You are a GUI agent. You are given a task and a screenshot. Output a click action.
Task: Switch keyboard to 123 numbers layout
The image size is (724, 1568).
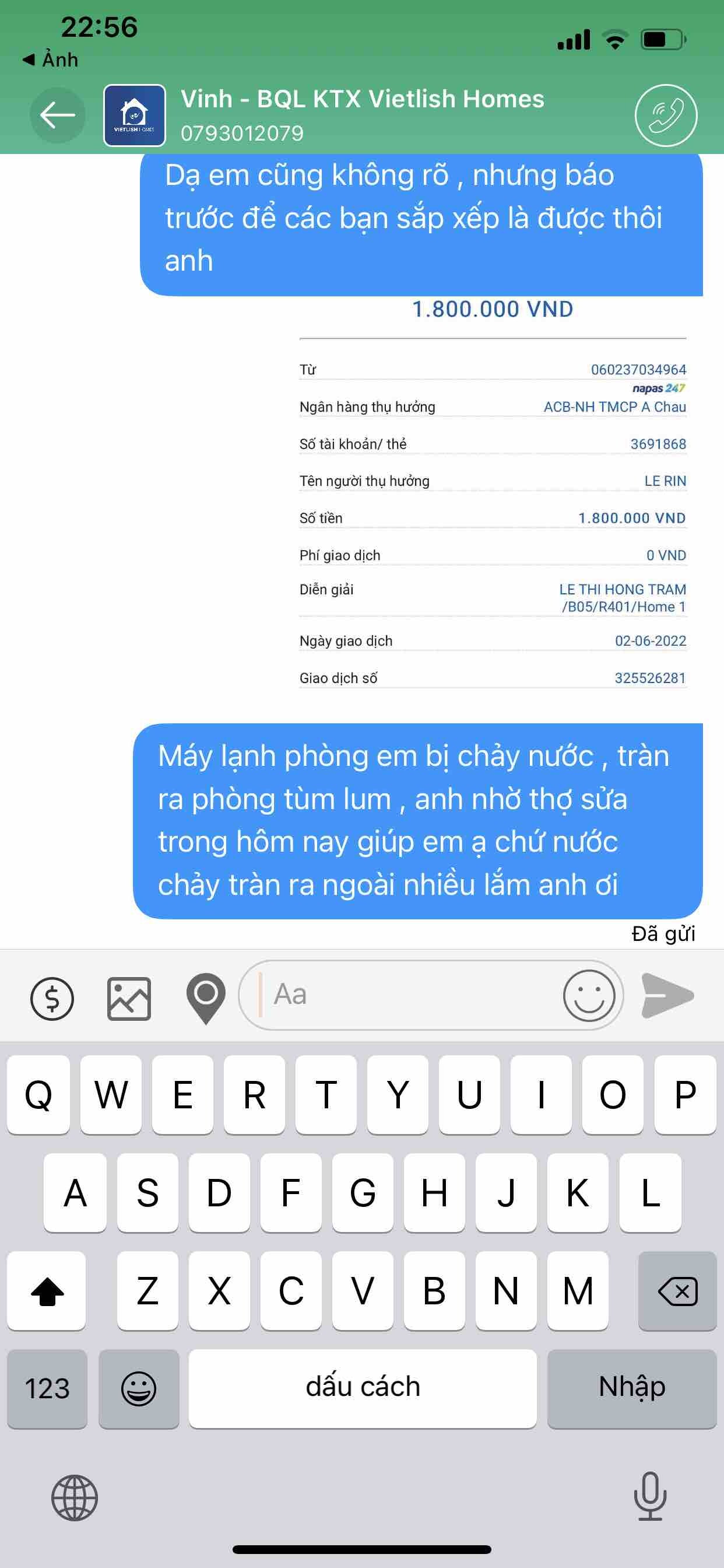click(47, 1388)
